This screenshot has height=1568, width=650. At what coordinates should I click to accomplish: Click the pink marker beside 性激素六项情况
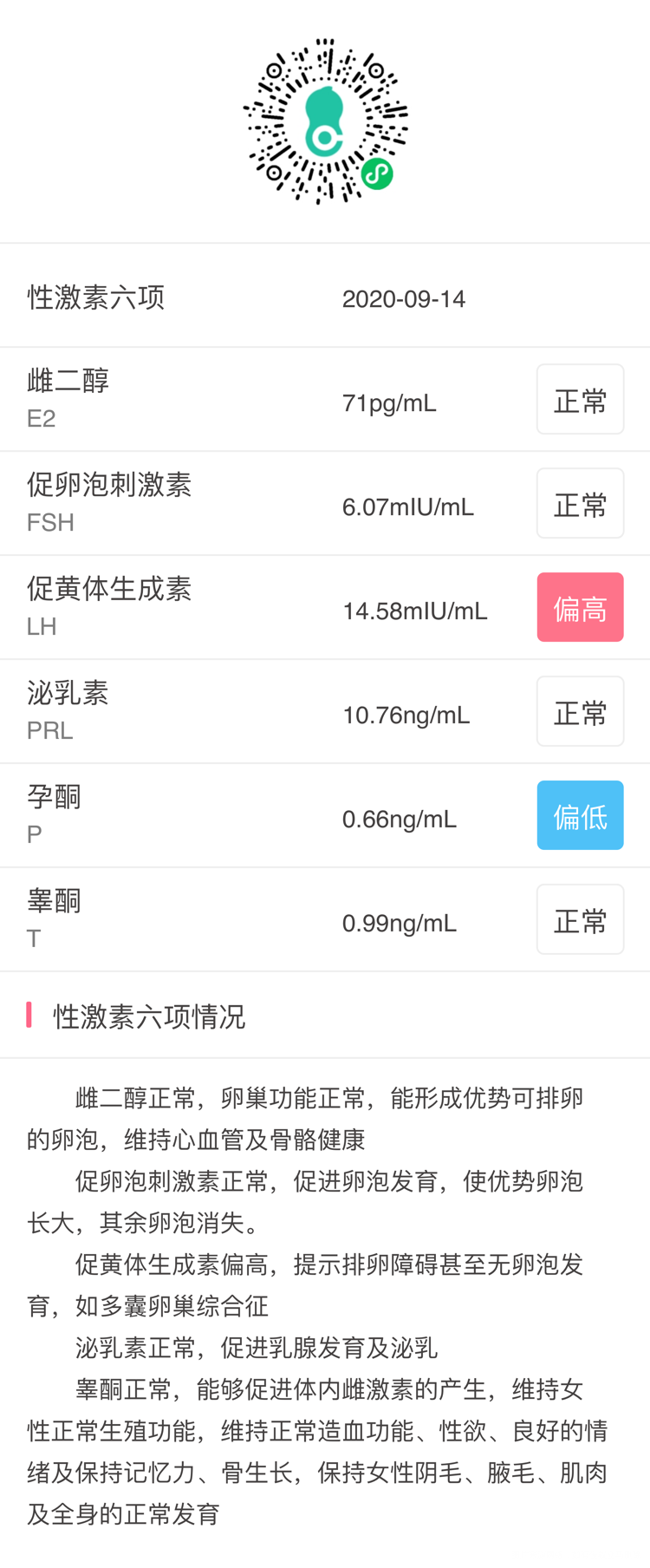[29, 1015]
